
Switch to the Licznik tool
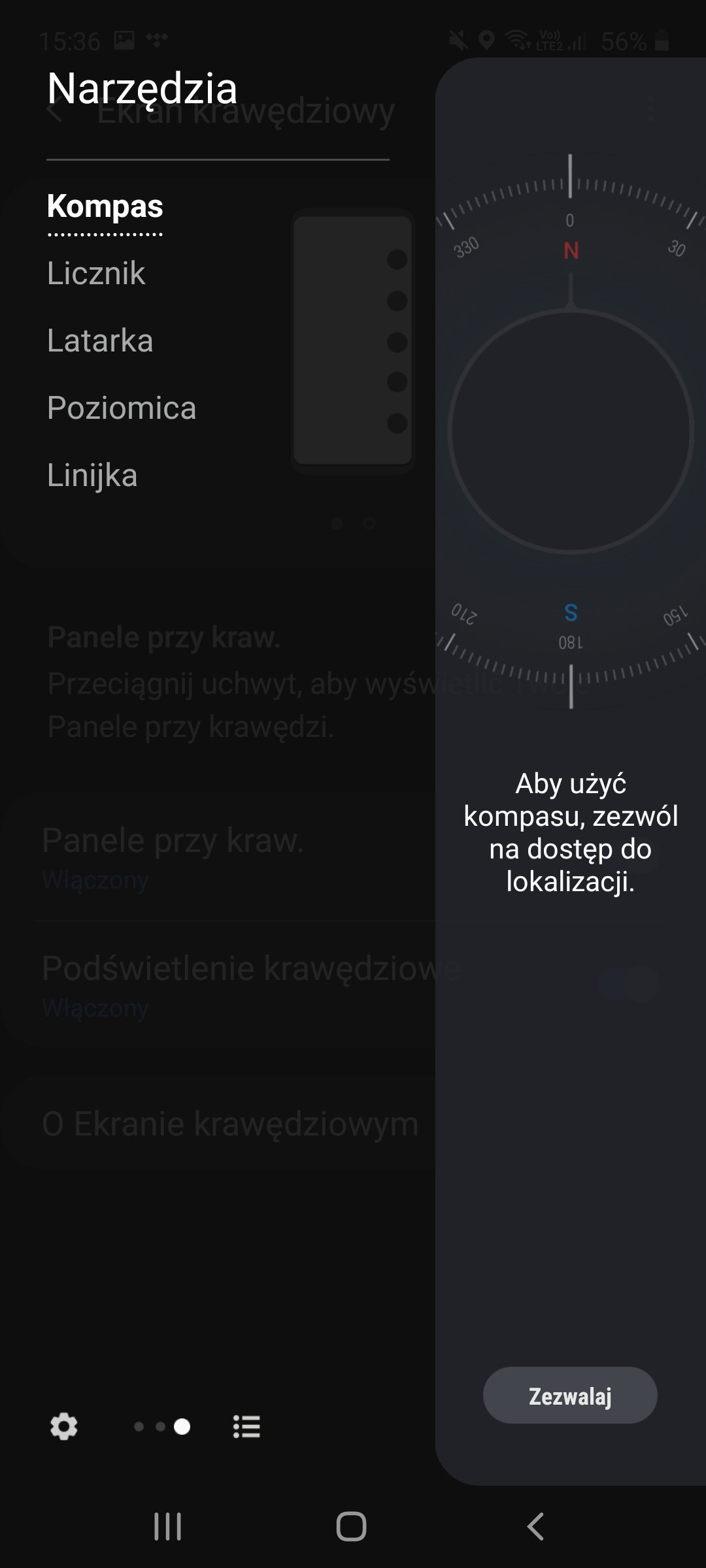96,273
